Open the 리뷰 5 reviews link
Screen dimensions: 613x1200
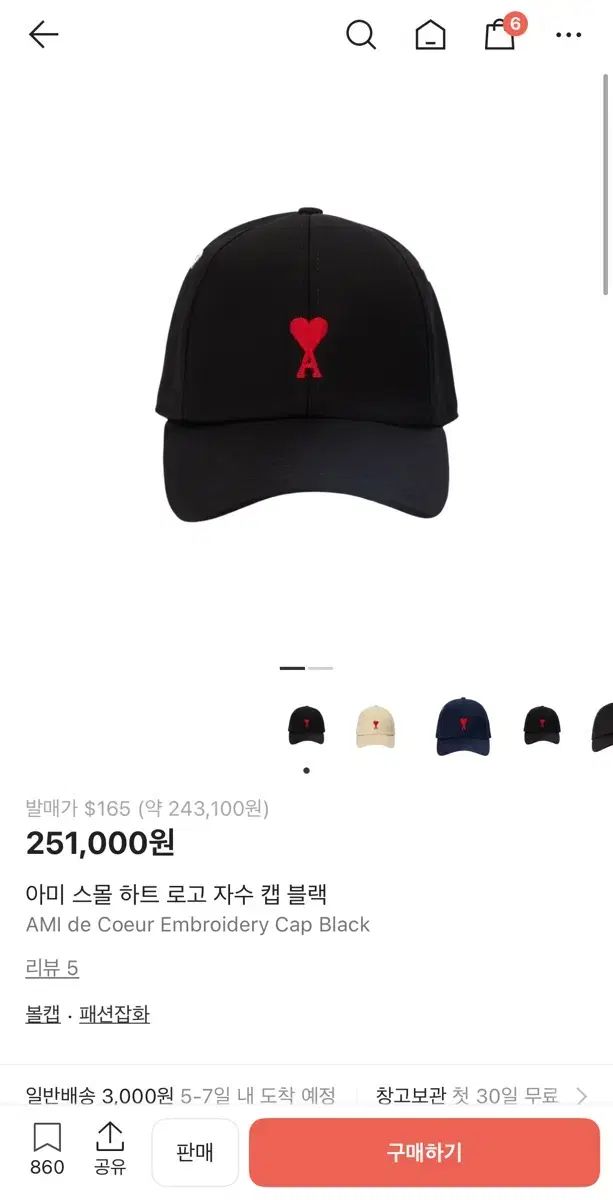tap(52, 968)
